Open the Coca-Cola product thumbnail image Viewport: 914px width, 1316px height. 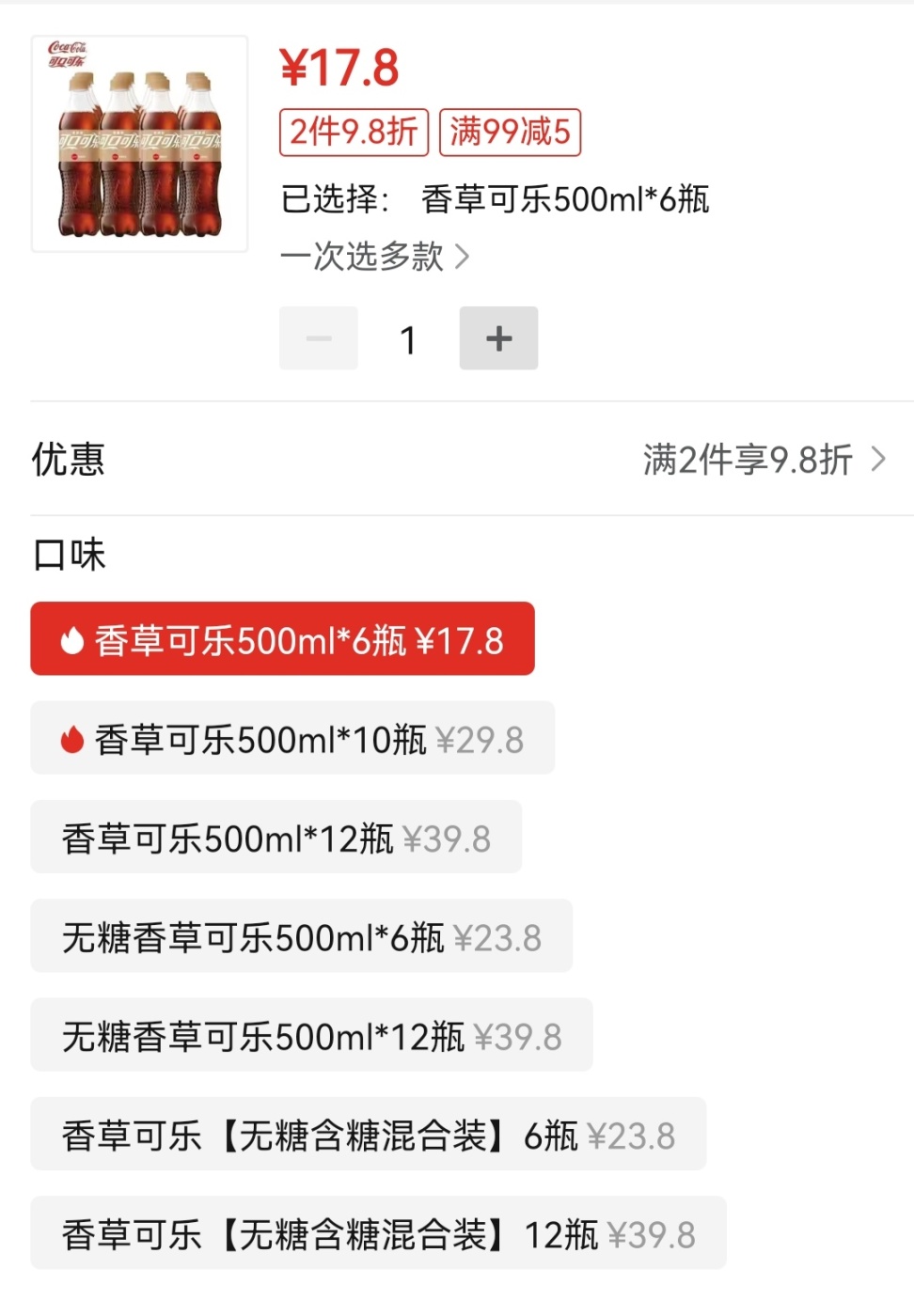140,144
